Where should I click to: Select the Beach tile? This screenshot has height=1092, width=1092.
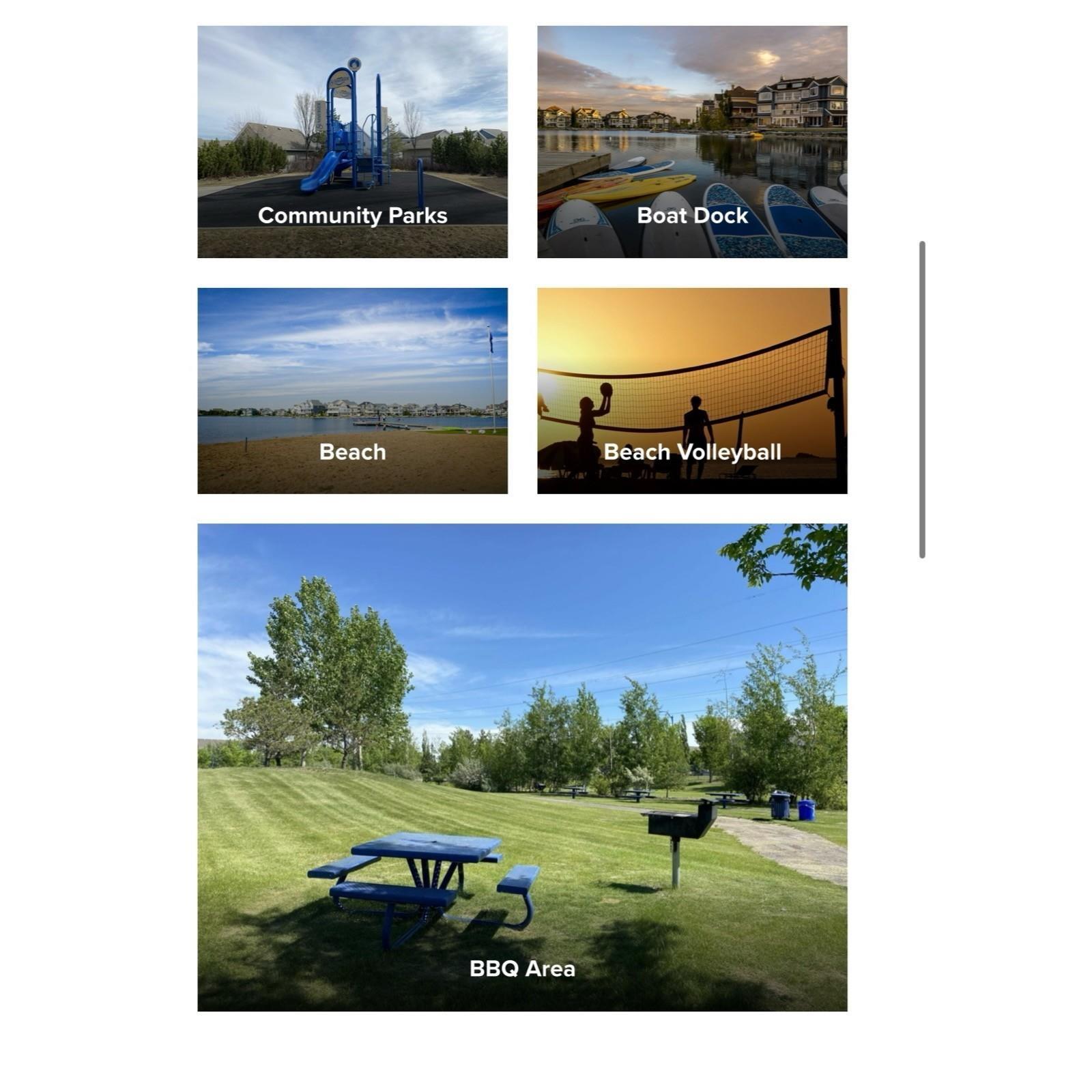[352, 390]
